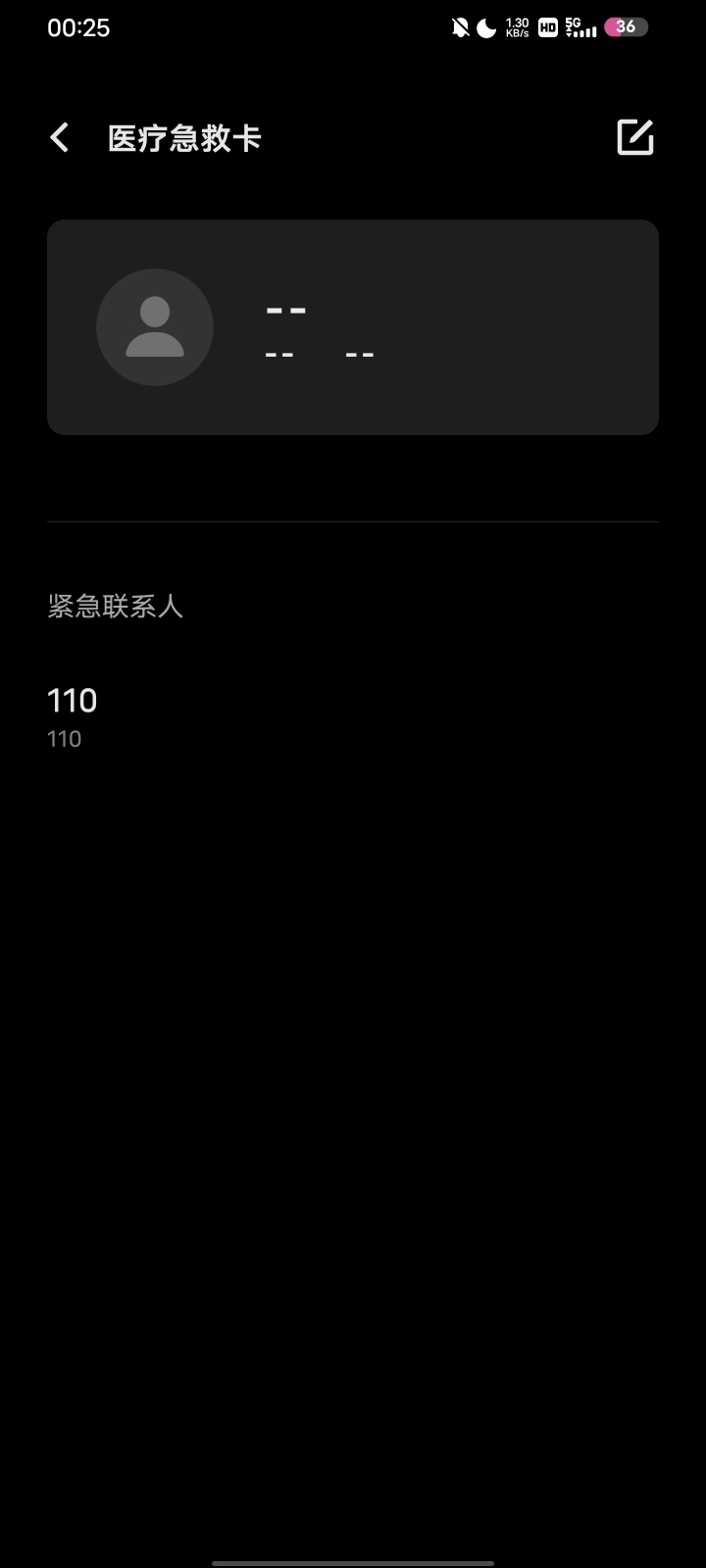The height and width of the screenshot is (1568, 706).
Task: Go back from 医疗急救卡 screen
Action: coord(60,138)
